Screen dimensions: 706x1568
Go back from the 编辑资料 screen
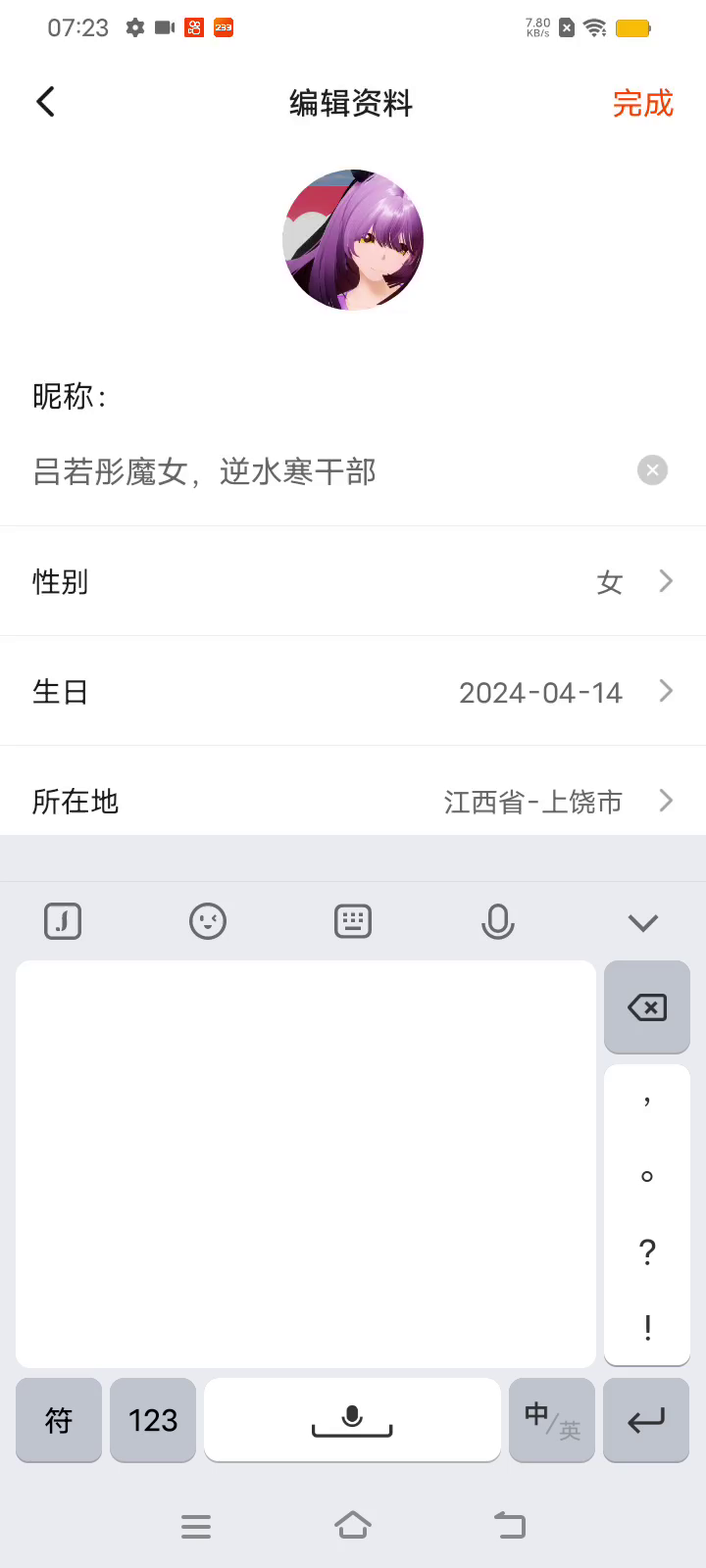[x=45, y=102]
